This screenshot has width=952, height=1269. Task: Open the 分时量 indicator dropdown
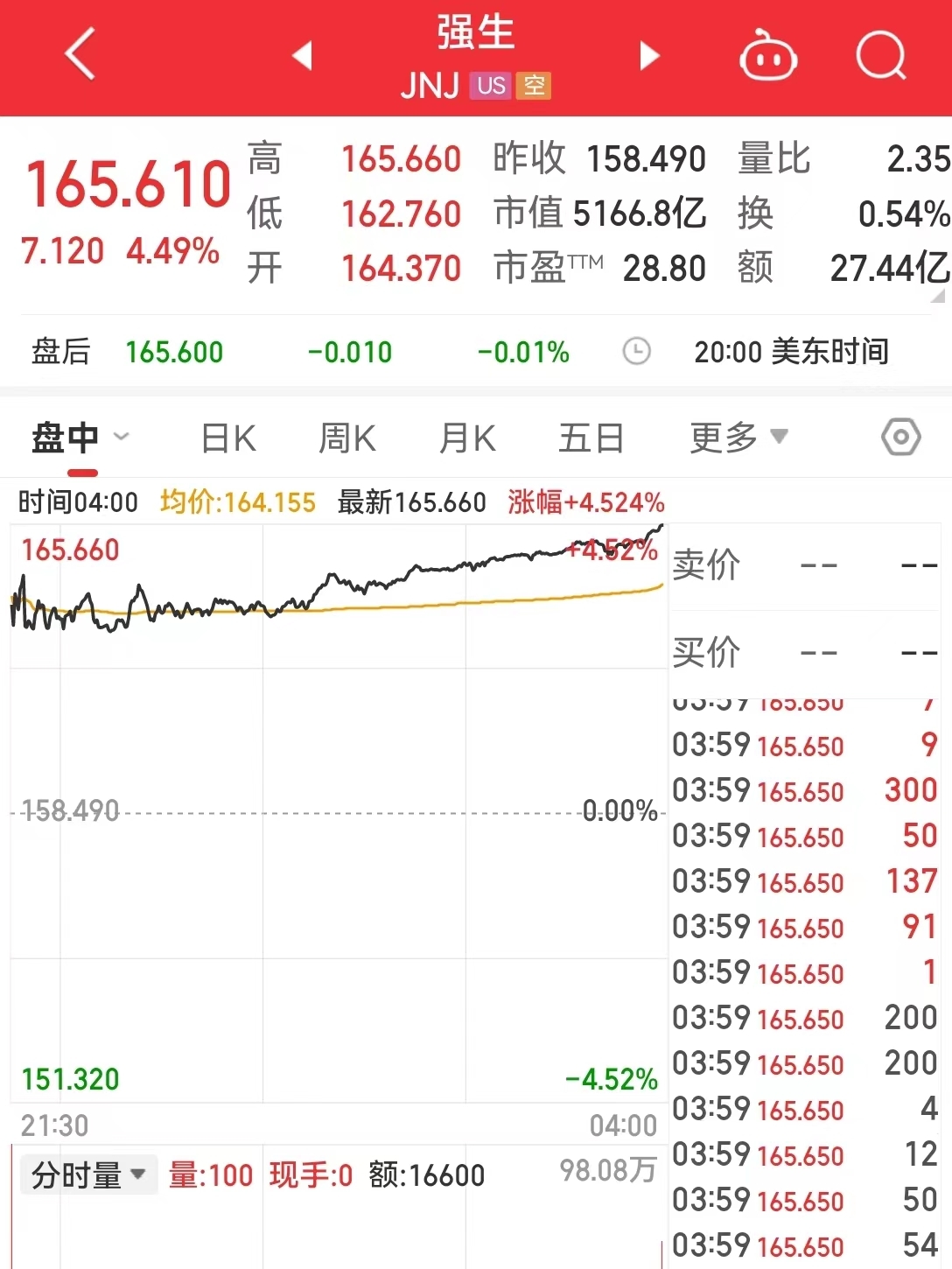coord(88,1174)
